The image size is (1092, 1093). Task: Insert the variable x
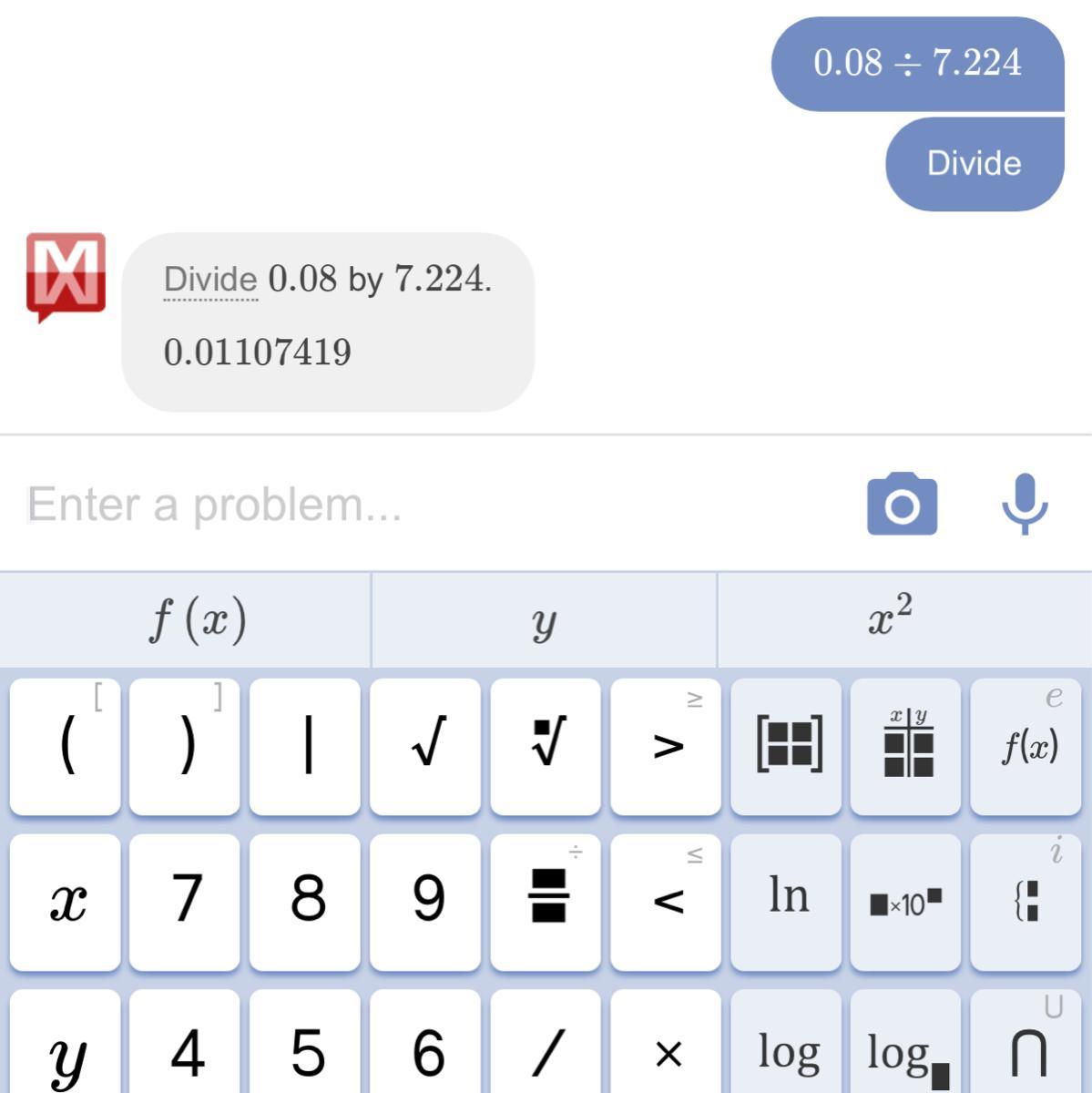[x=66, y=901]
